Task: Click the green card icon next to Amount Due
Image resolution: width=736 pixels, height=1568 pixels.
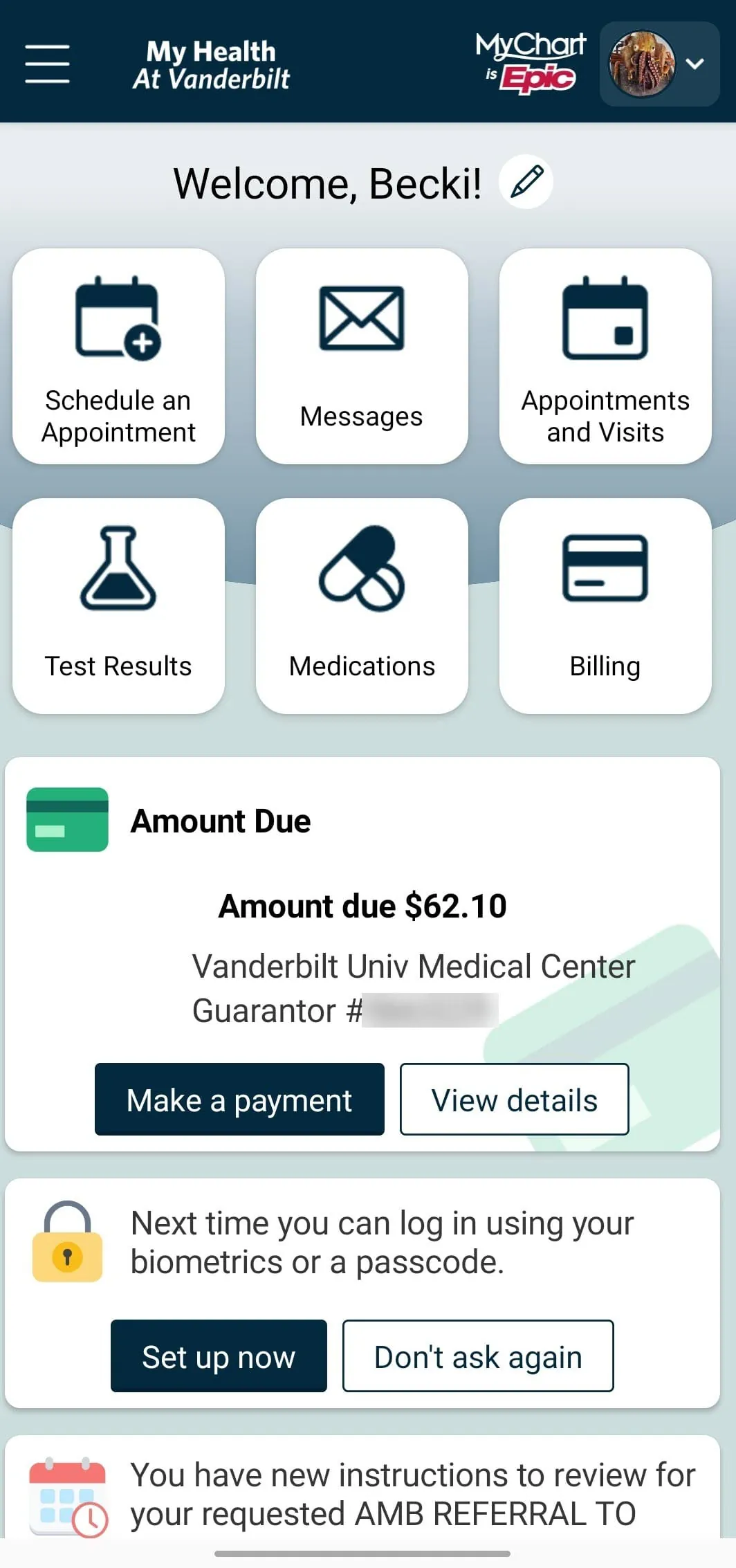Action: 67,819
